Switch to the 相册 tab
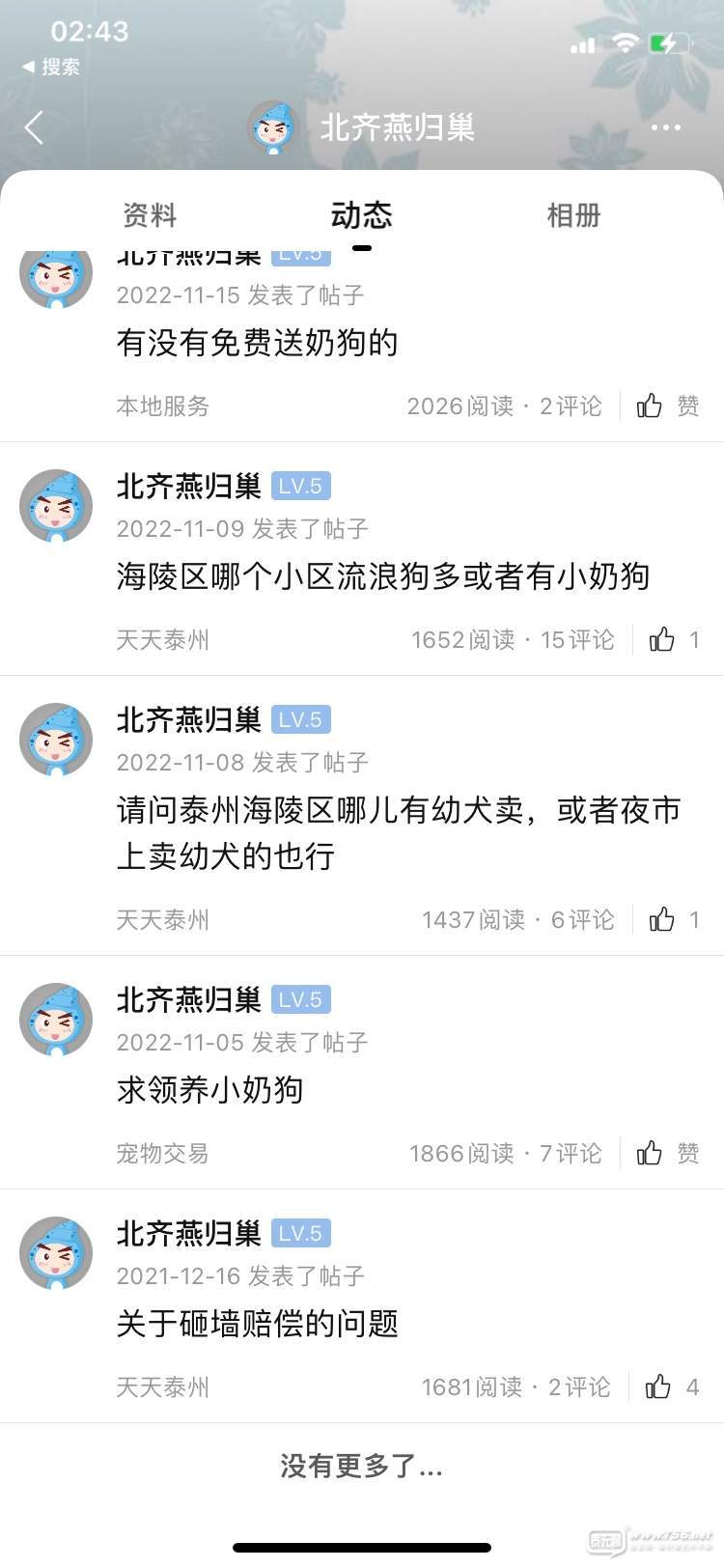 [x=573, y=214]
